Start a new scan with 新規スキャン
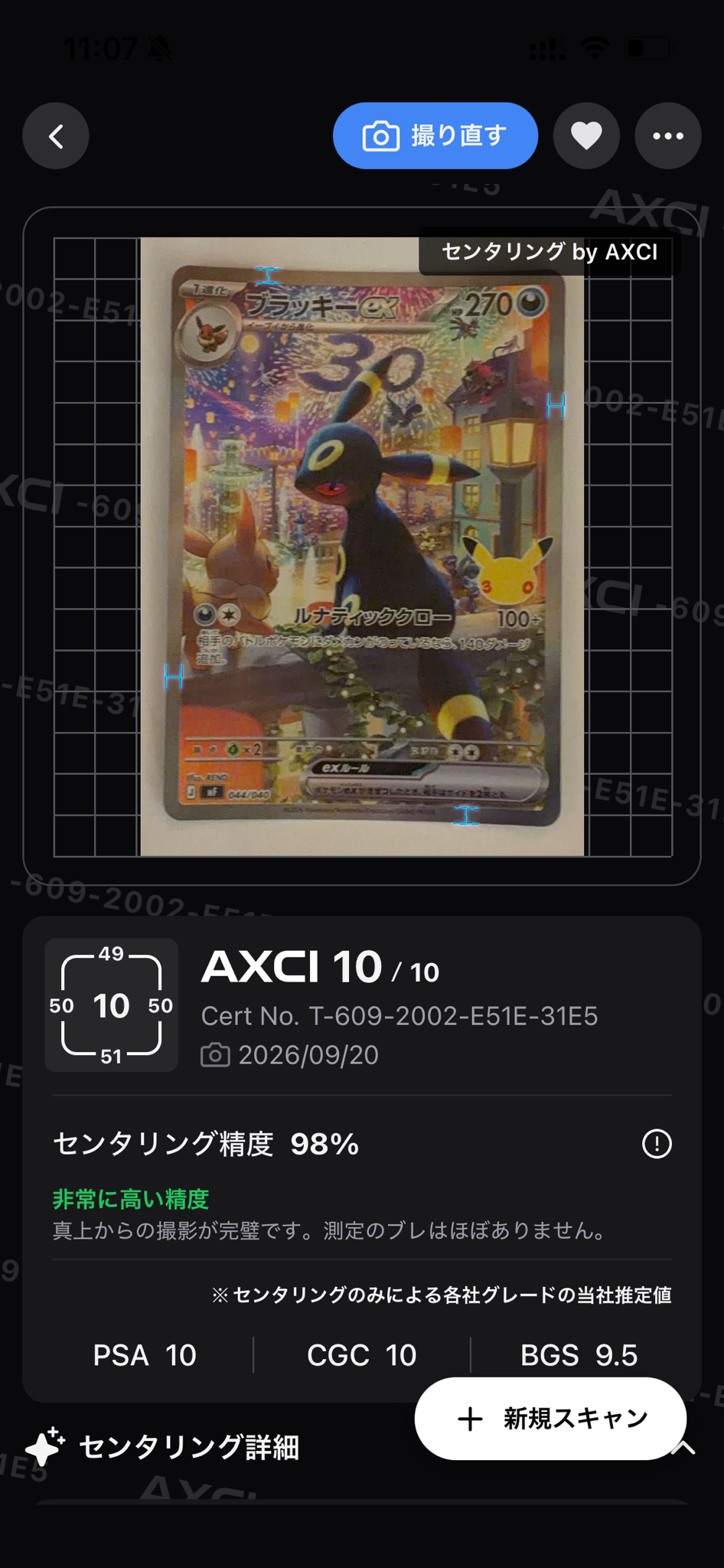This screenshot has width=724, height=1568. tap(550, 1419)
